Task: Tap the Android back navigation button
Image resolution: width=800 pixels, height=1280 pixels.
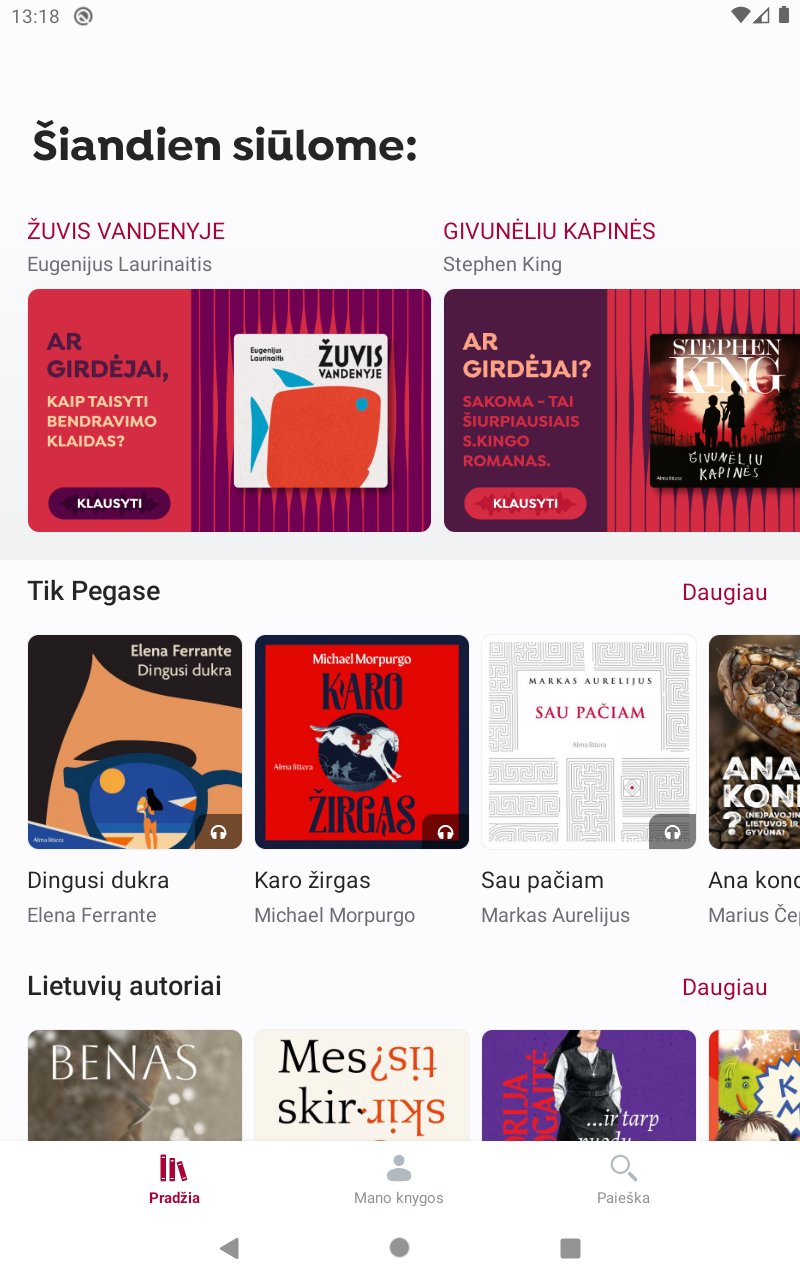Action: (x=229, y=1248)
